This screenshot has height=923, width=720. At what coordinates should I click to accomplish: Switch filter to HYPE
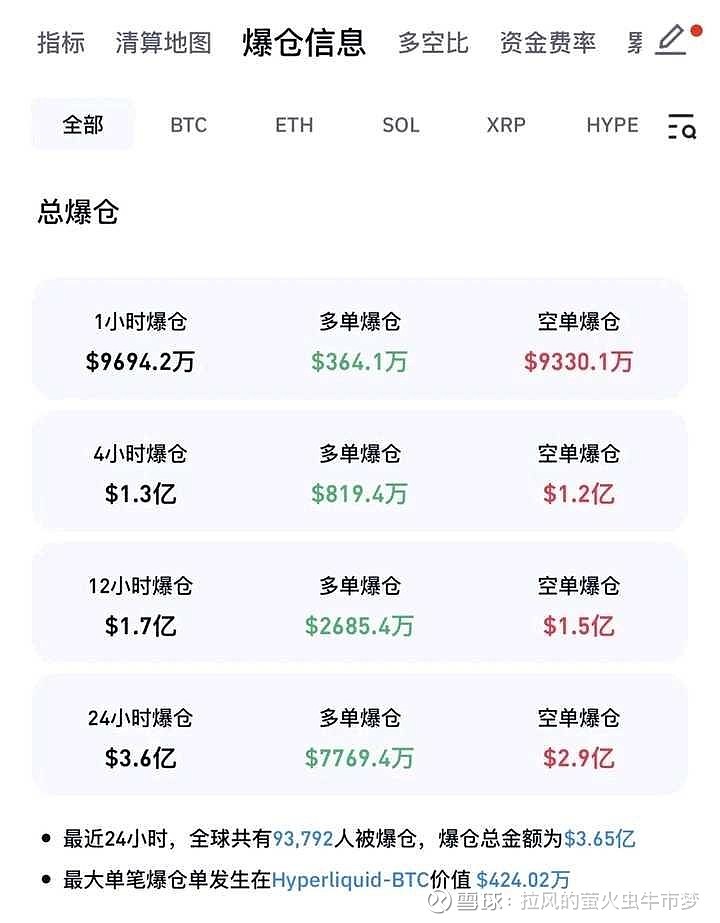(613, 124)
